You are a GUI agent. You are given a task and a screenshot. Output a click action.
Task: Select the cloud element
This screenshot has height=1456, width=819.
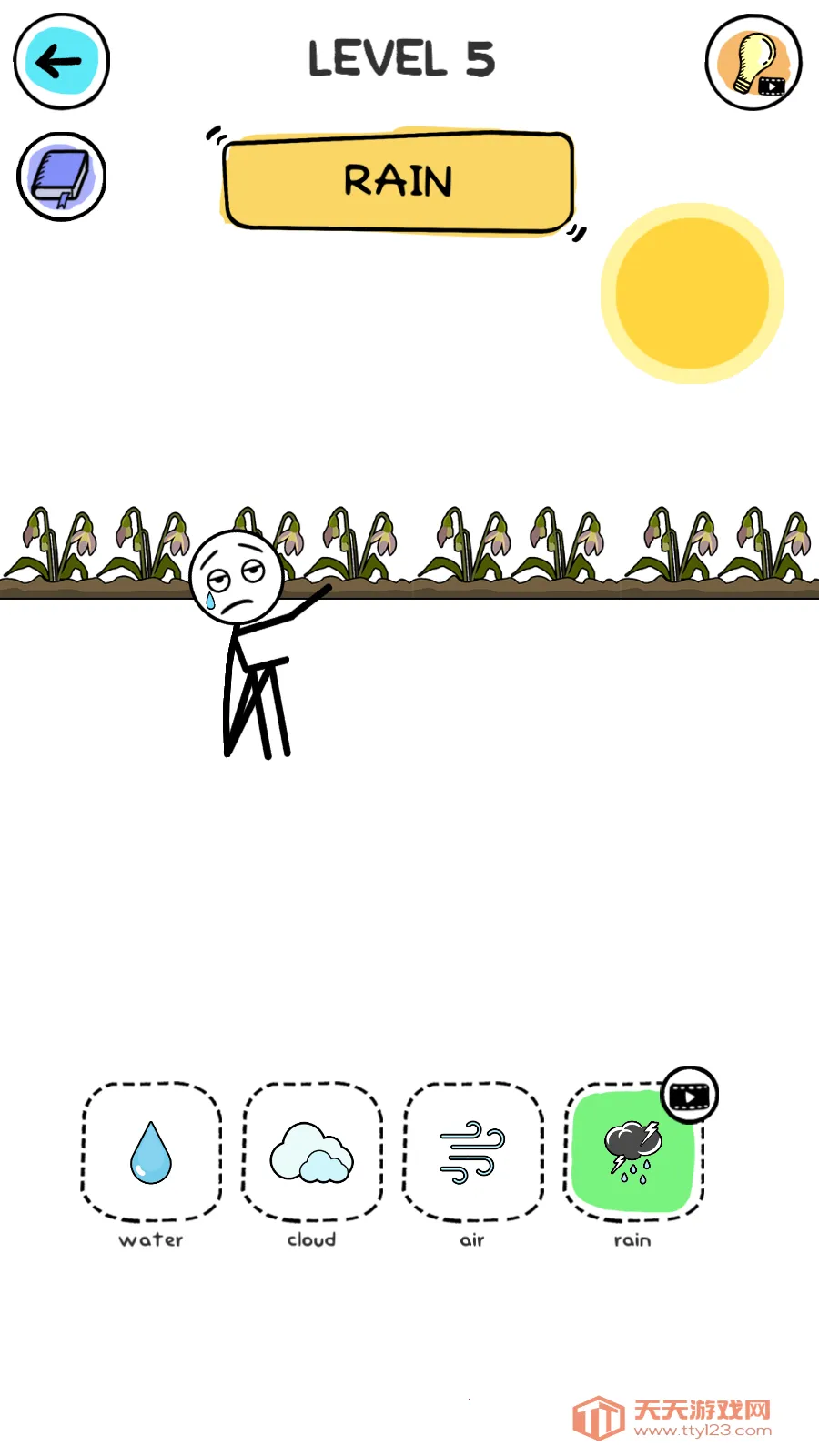311,1152
